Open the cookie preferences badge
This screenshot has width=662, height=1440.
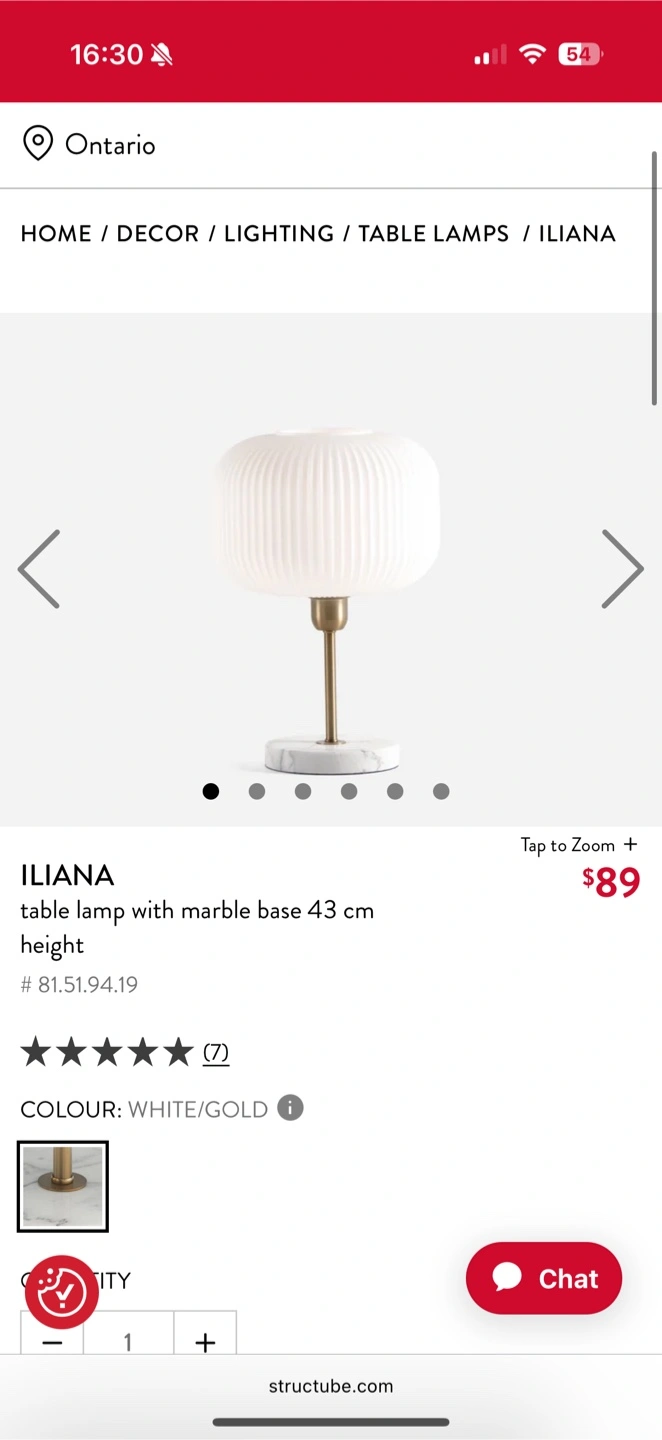(x=62, y=1291)
